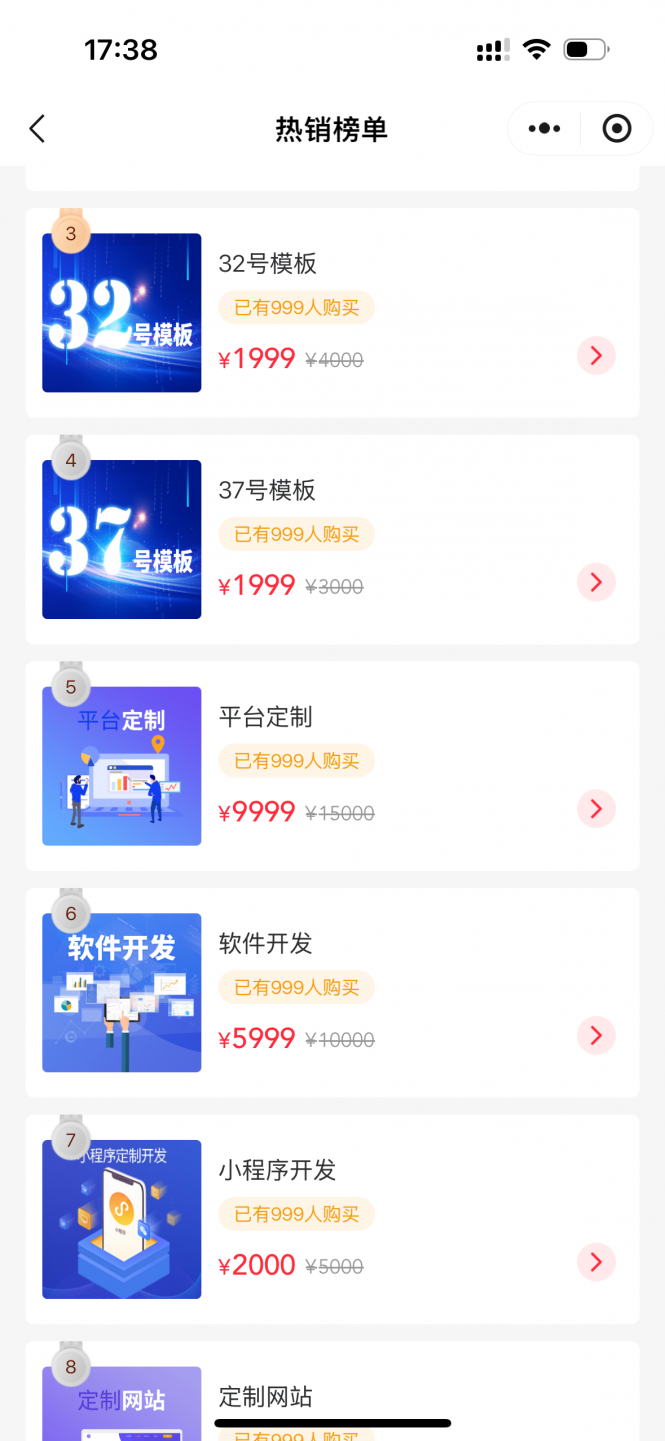Viewport: 665px width, 1441px height.
Task: View the 平台定制 product details
Action: pos(330,766)
